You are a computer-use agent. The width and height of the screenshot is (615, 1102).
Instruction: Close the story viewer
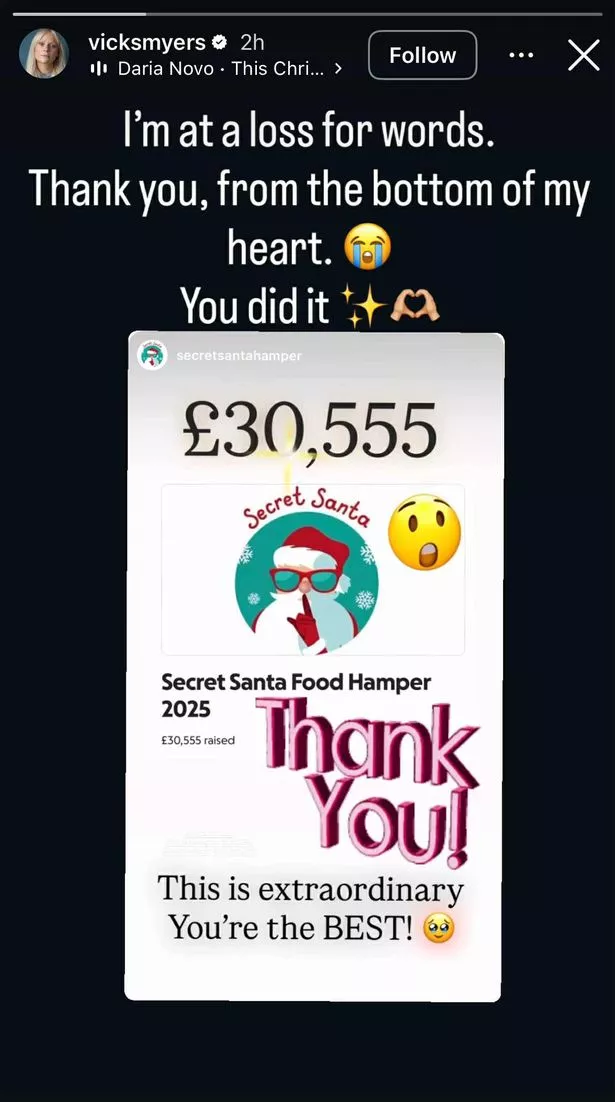(583, 55)
